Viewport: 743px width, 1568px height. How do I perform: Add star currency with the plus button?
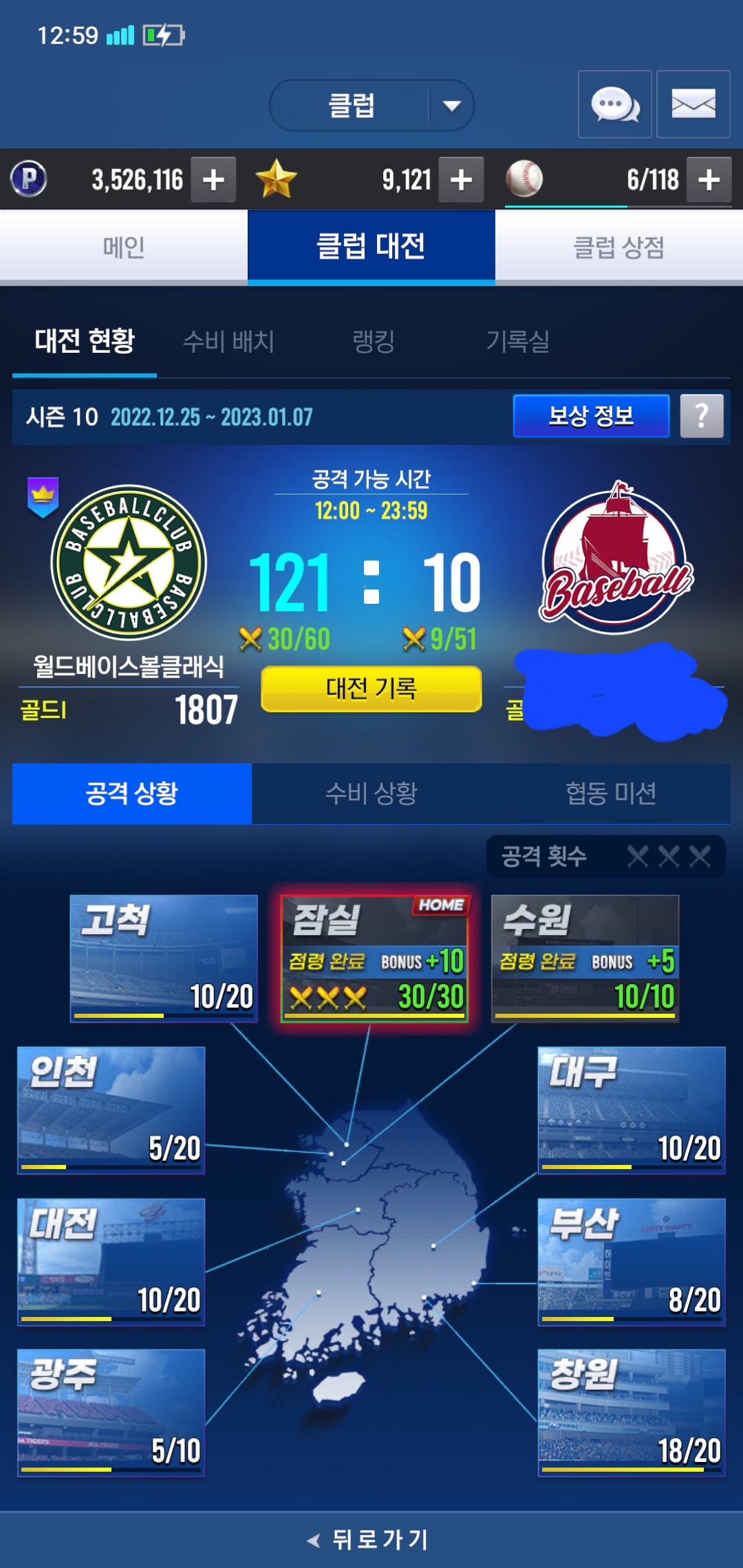tap(461, 179)
